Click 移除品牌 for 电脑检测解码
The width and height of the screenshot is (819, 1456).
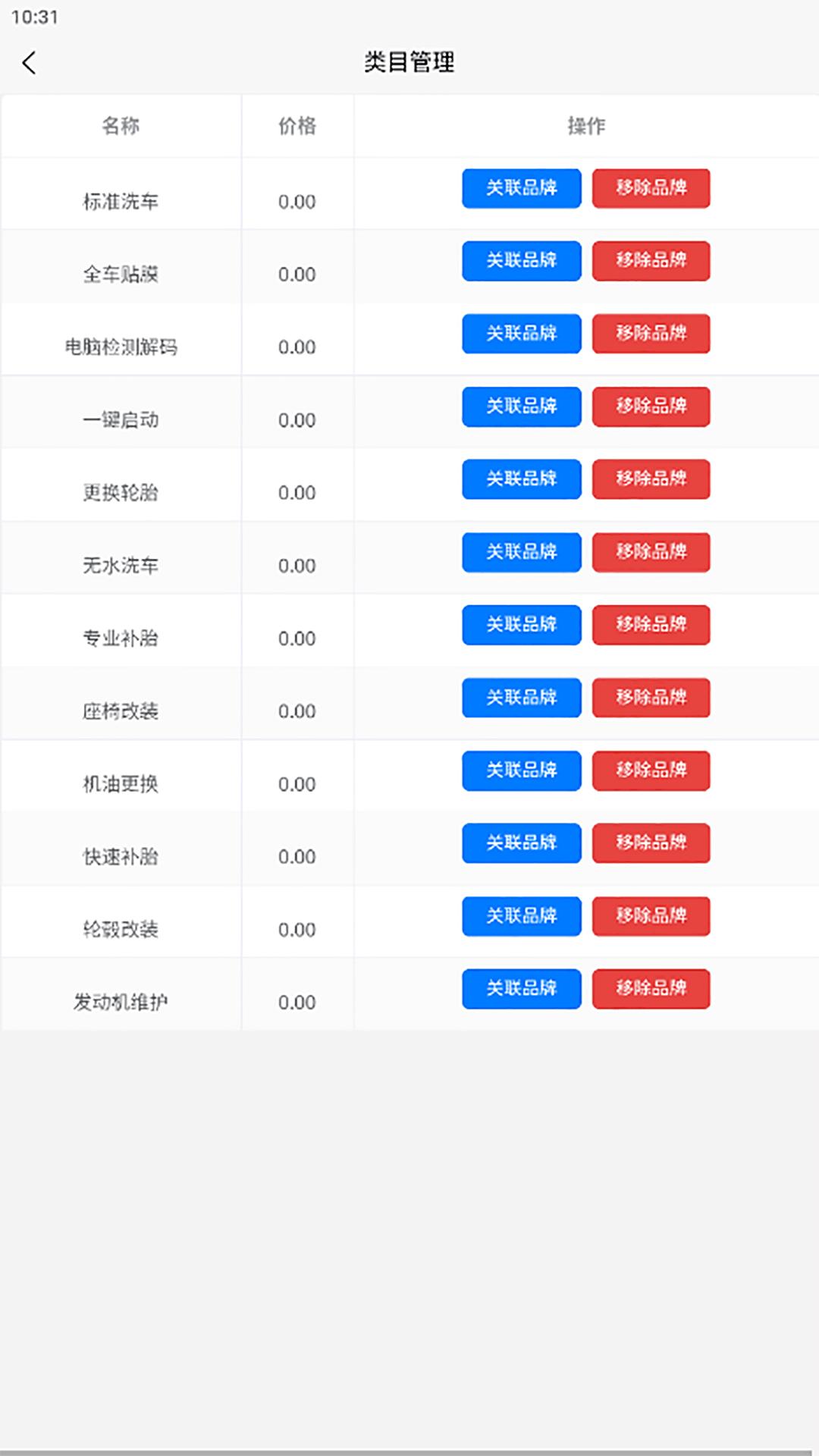click(651, 334)
